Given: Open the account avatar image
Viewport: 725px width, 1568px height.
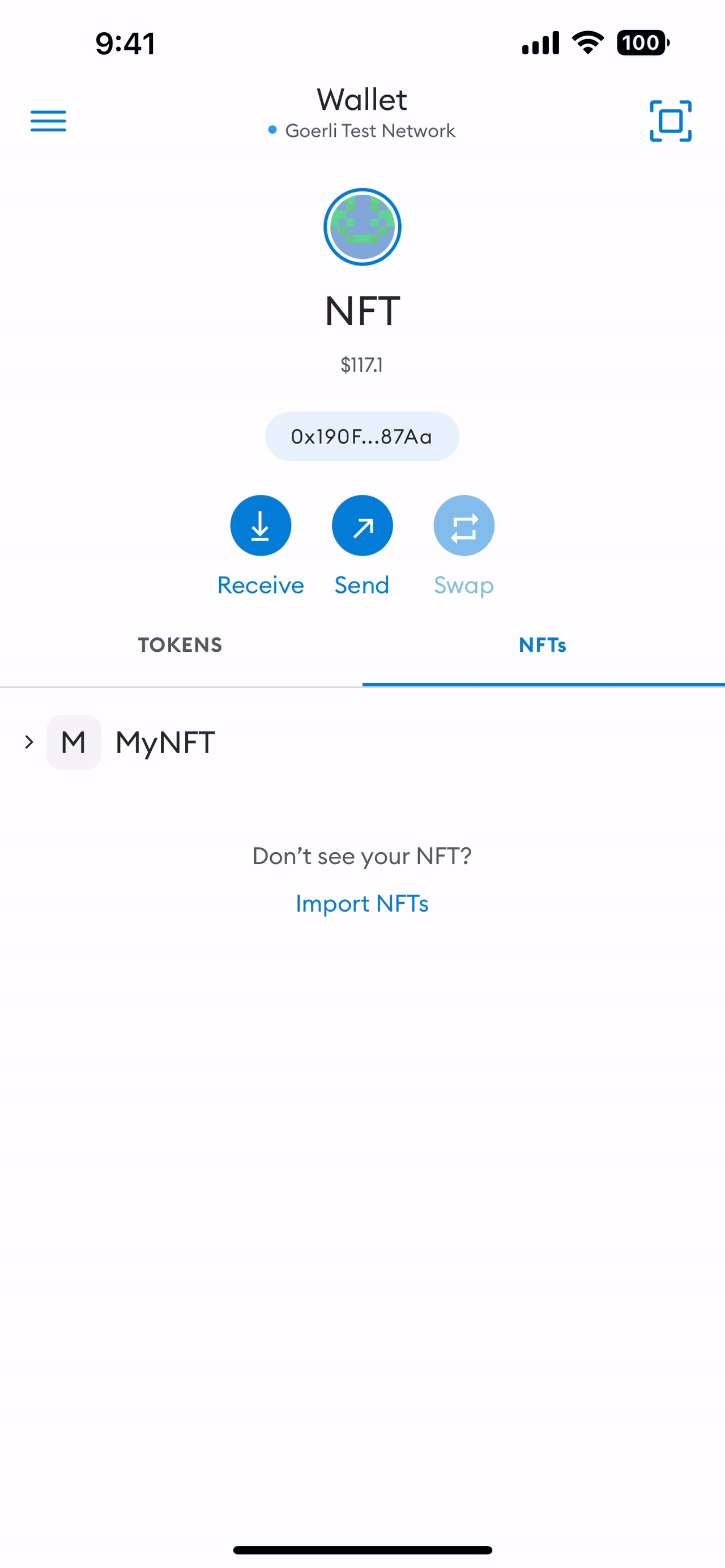Looking at the screenshot, I should (361, 226).
